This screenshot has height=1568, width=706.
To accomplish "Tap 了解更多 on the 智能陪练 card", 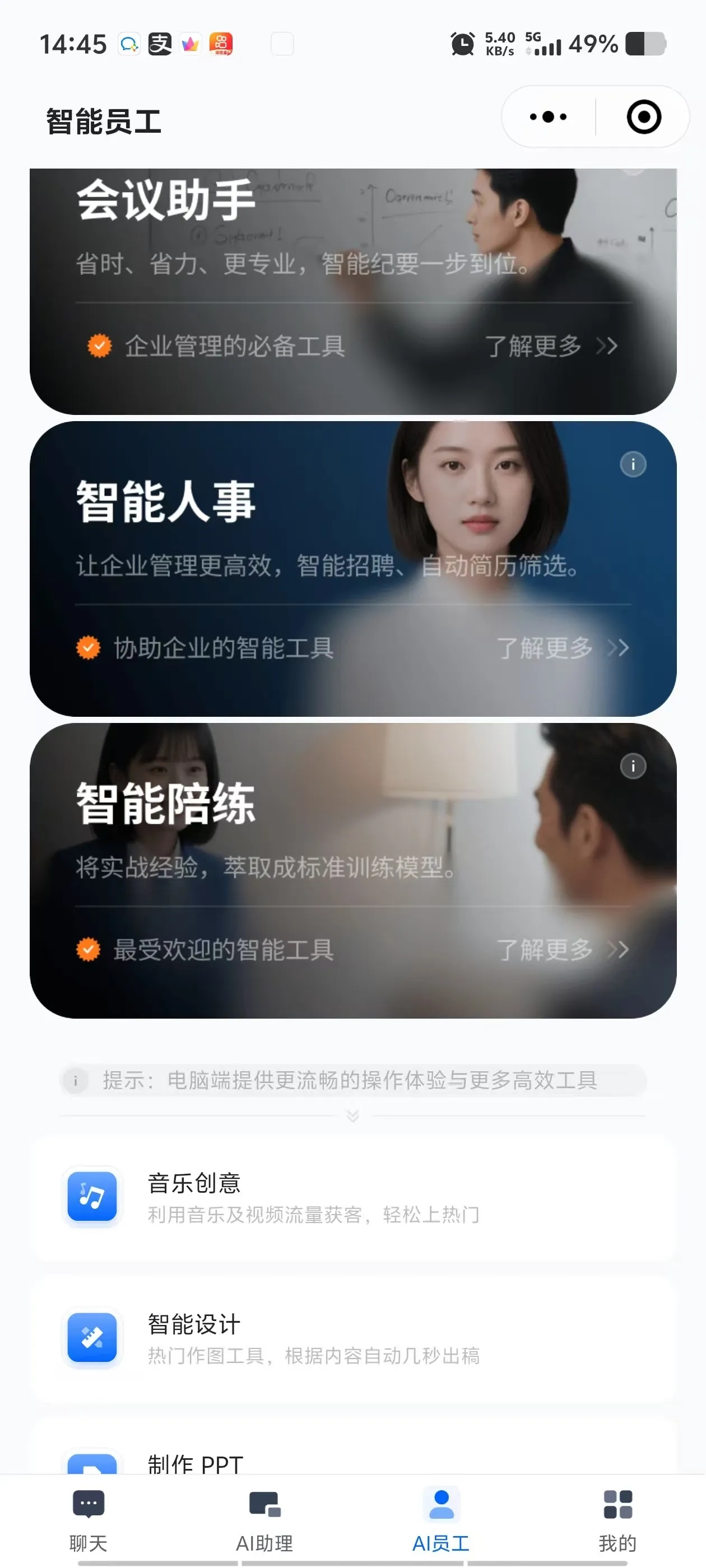I will point(561,950).
